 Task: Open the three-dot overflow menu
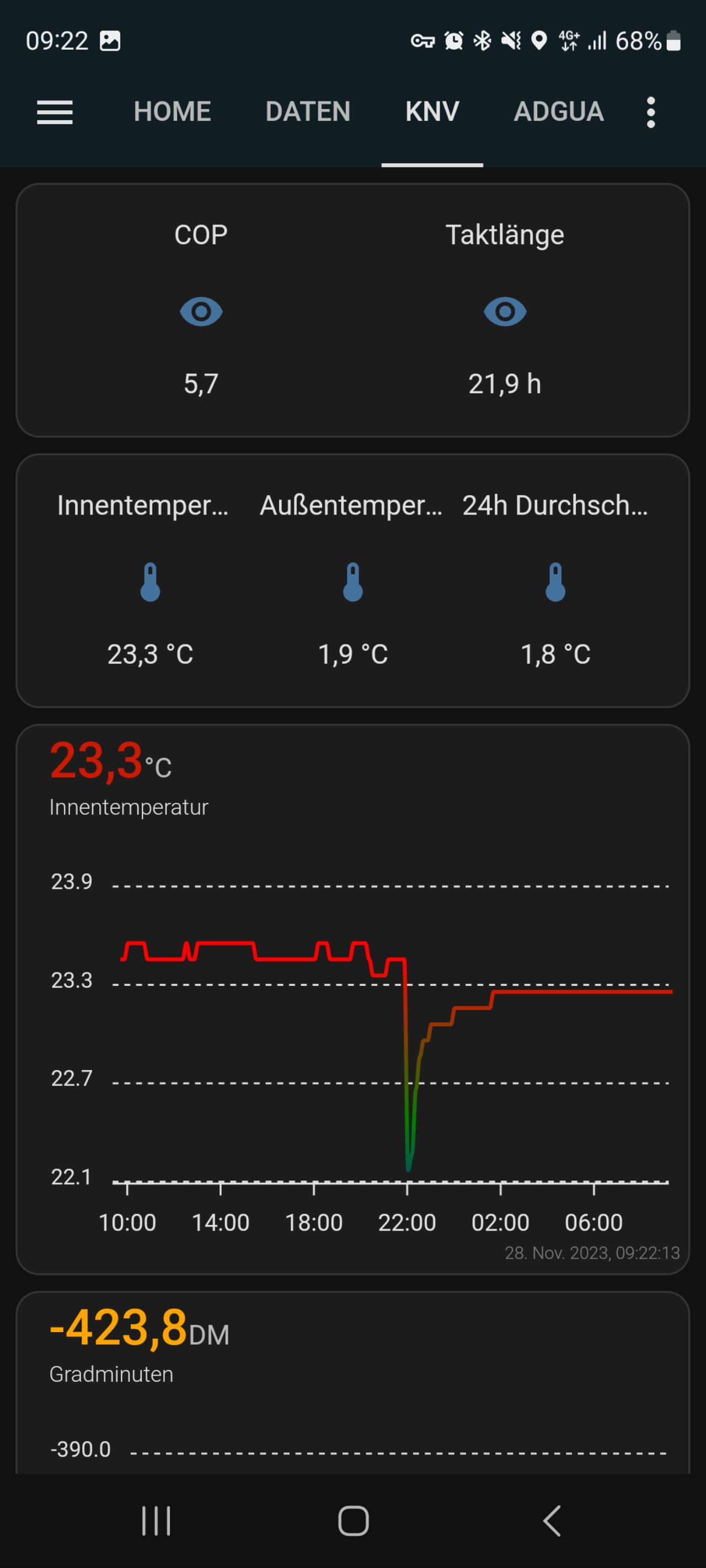click(x=650, y=112)
